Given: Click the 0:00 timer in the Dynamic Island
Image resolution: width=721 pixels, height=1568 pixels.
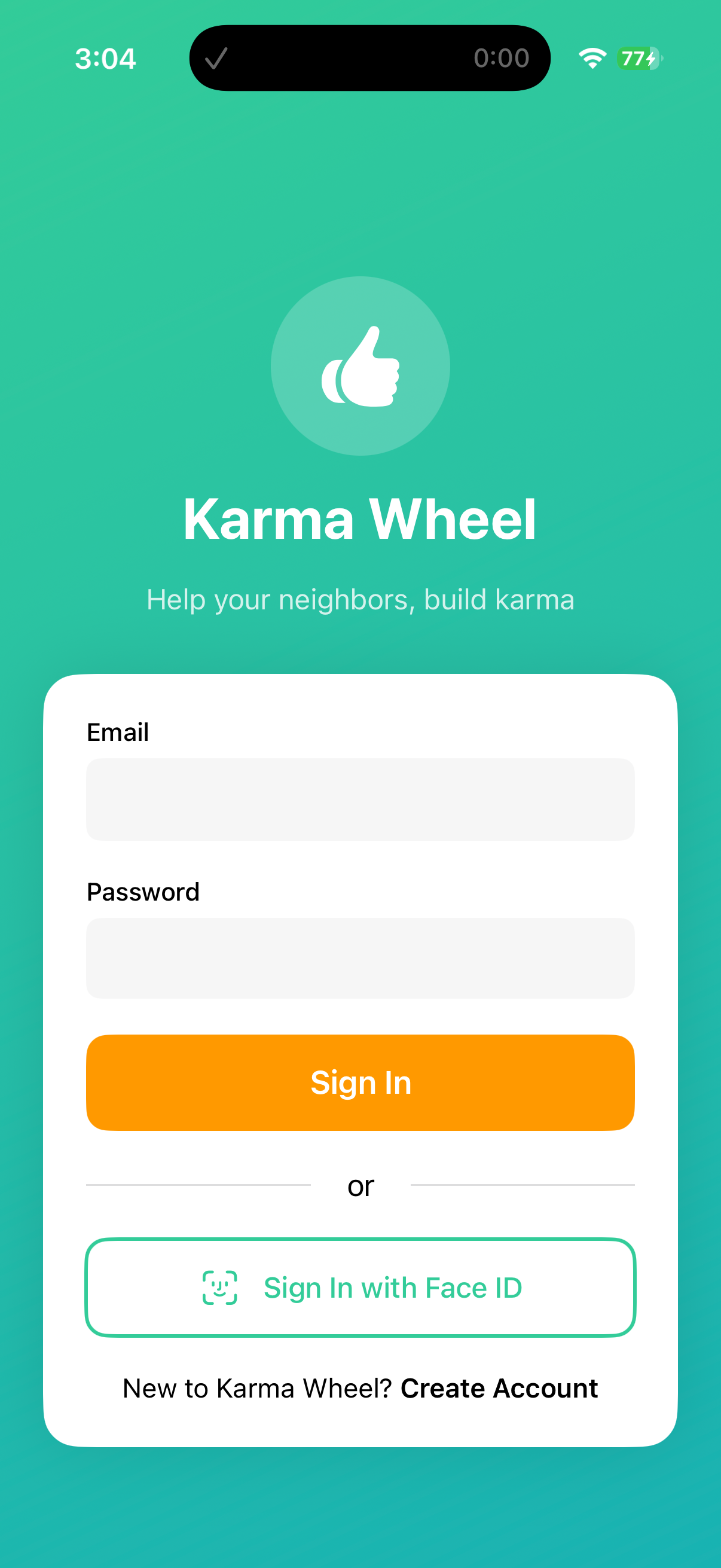Looking at the screenshot, I should click(502, 59).
